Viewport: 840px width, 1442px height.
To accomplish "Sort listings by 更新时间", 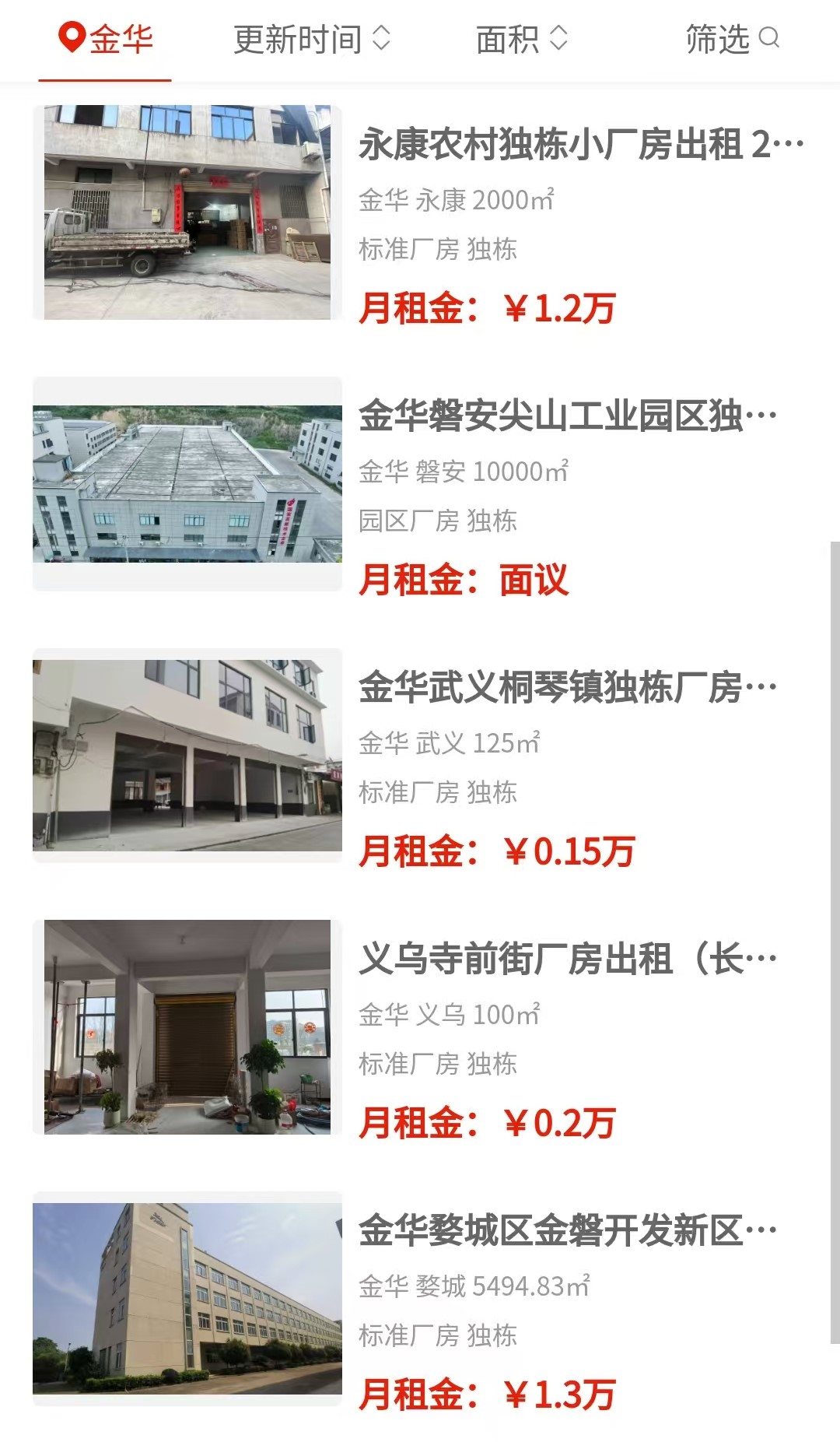I will pyautogui.click(x=311, y=39).
